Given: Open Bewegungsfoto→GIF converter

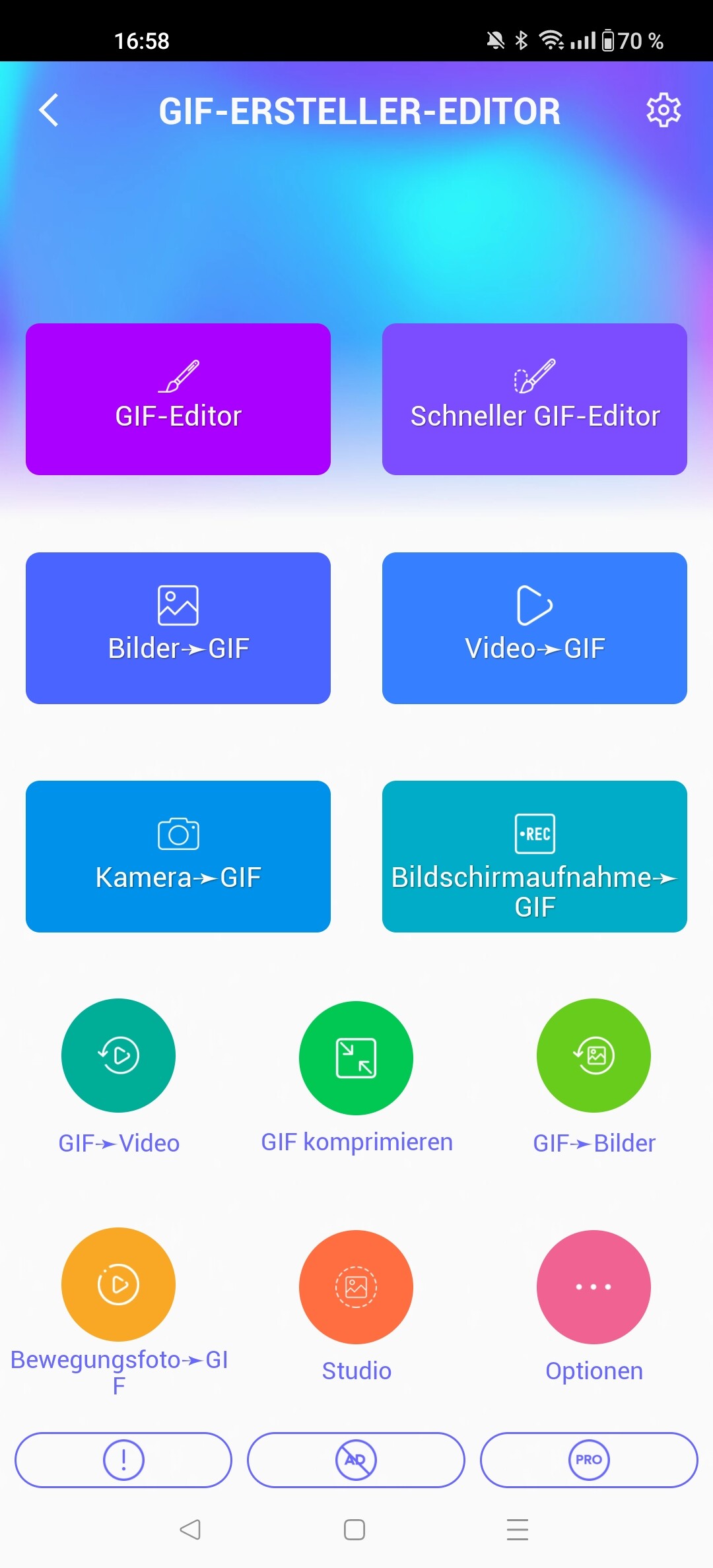Looking at the screenshot, I should pos(119,1284).
